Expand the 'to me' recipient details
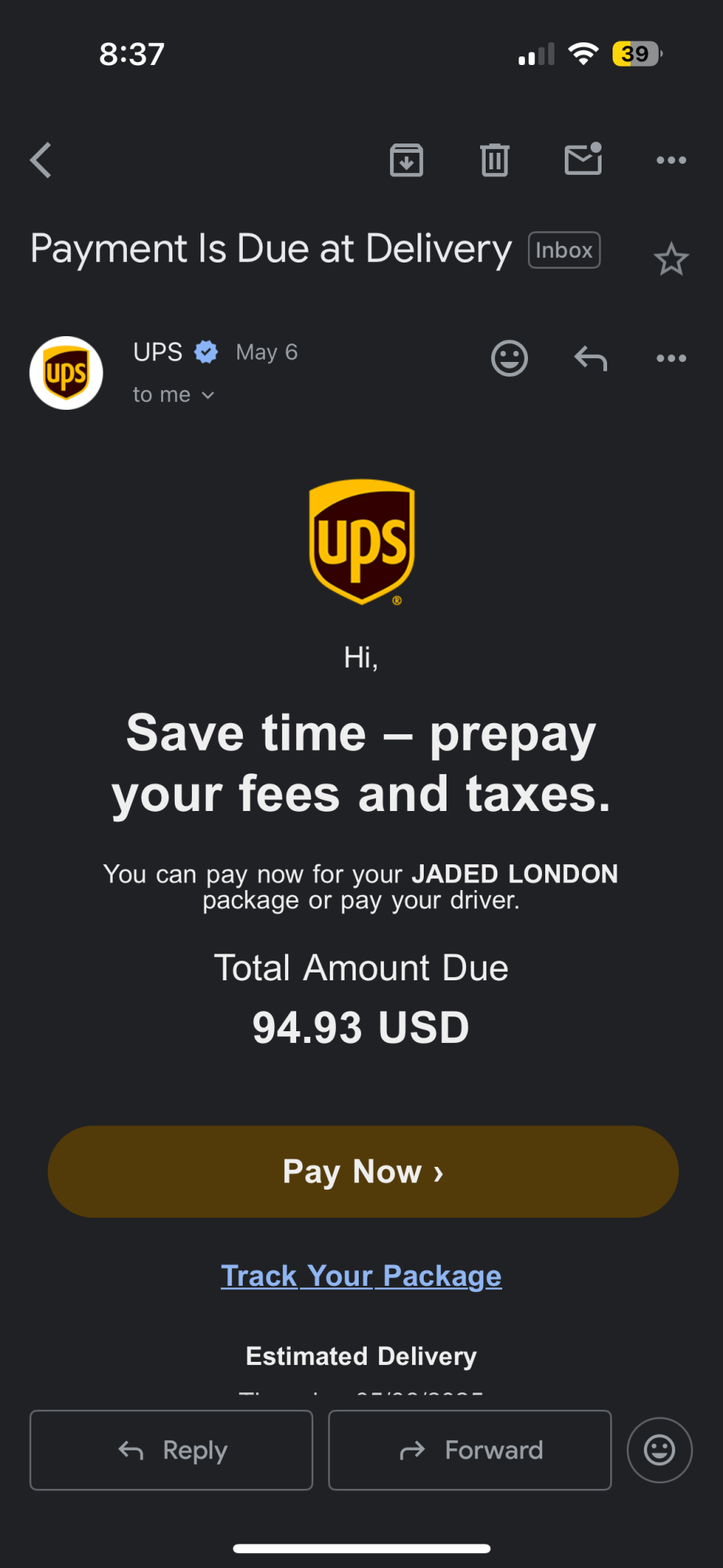Image resolution: width=723 pixels, height=1568 pixels. coord(173,395)
